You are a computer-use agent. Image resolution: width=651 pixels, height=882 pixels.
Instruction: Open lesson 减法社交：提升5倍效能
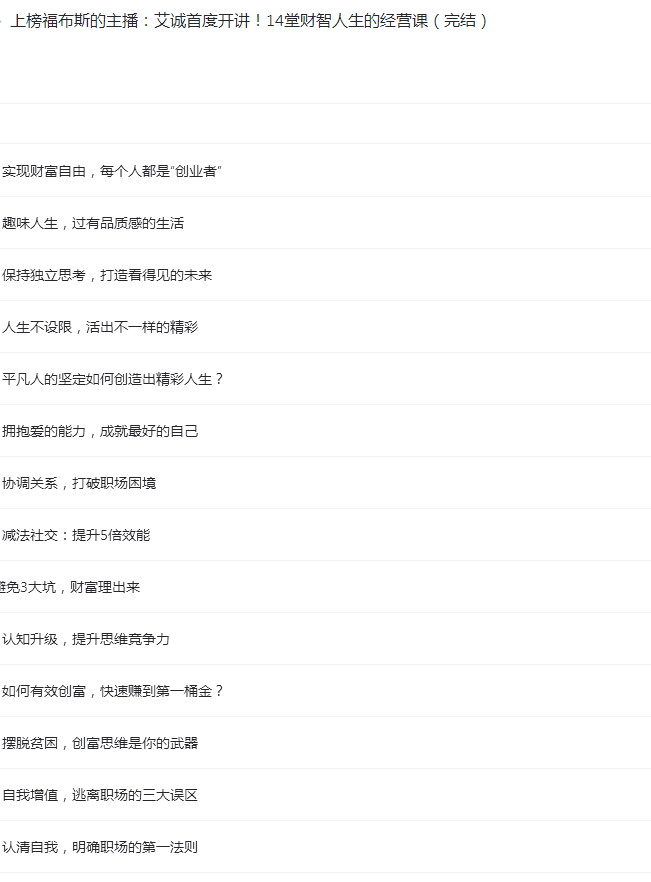(76, 535)
